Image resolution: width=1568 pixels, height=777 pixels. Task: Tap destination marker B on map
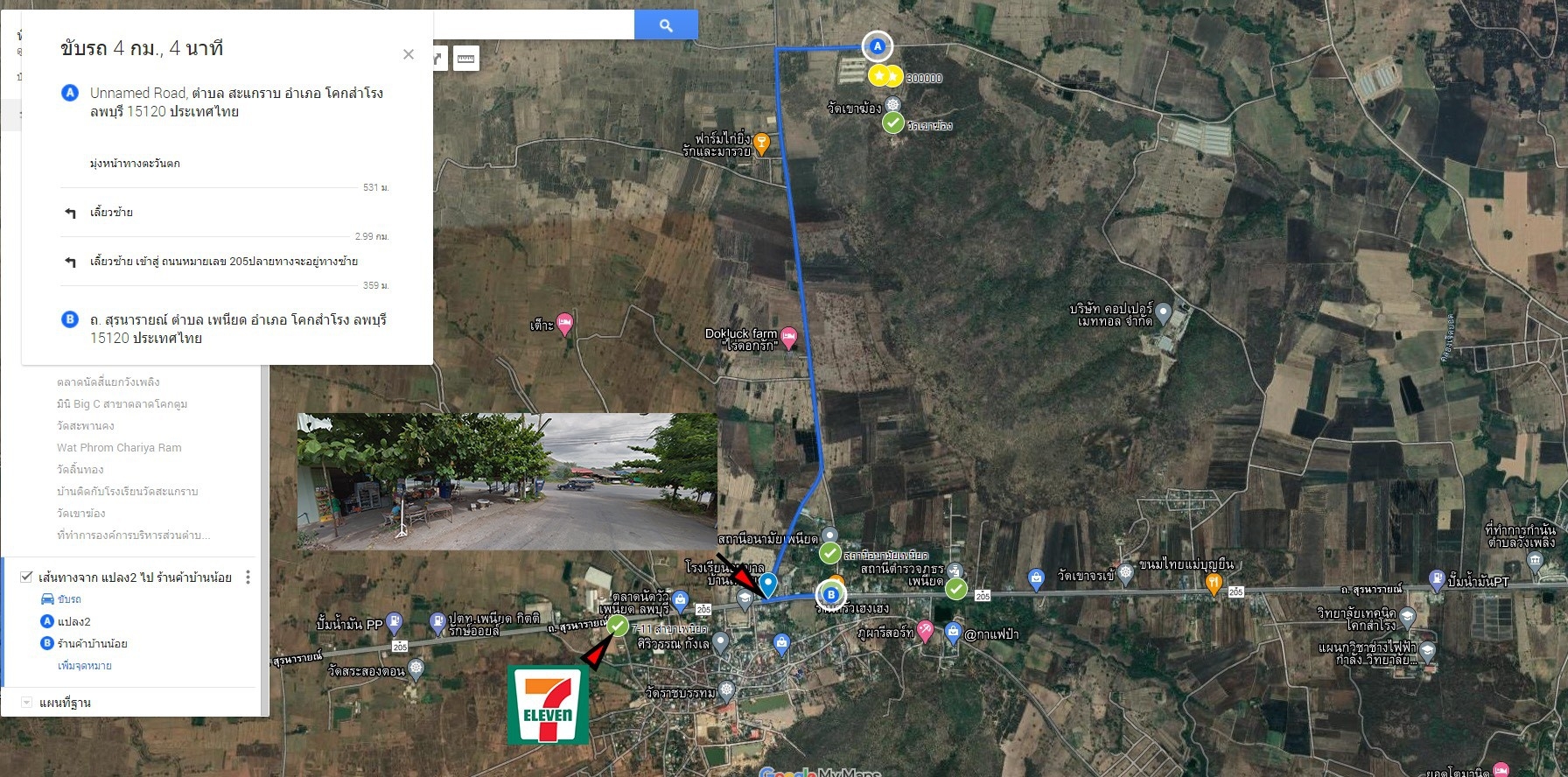click(x=830, y=595)
